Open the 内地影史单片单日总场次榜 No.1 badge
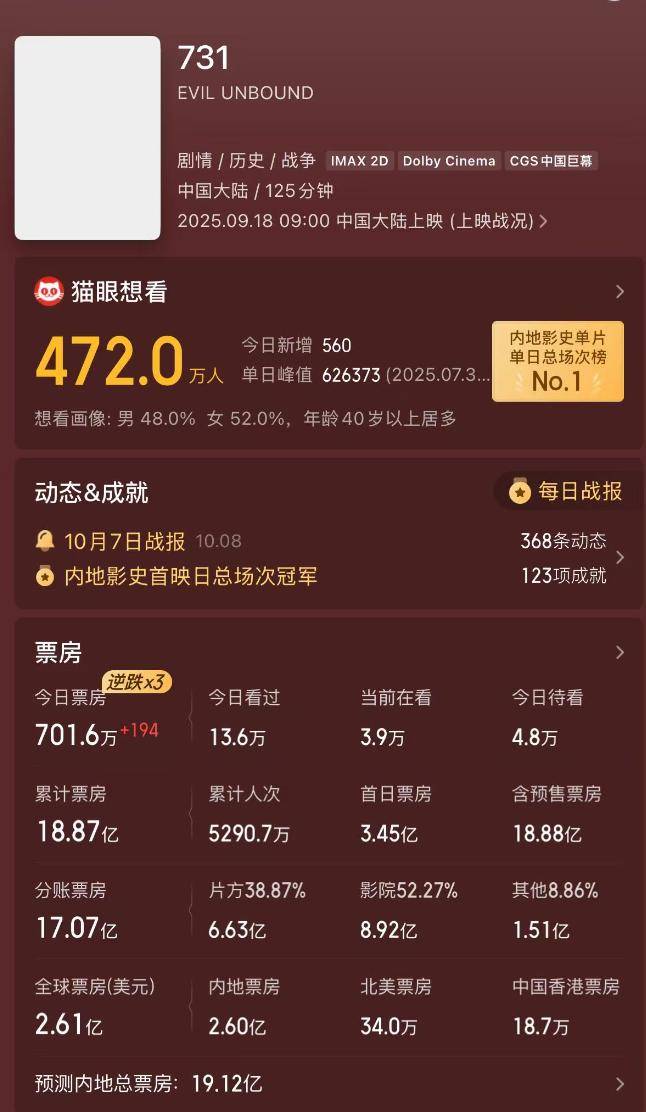The image size is (646, 1112). 557,361
